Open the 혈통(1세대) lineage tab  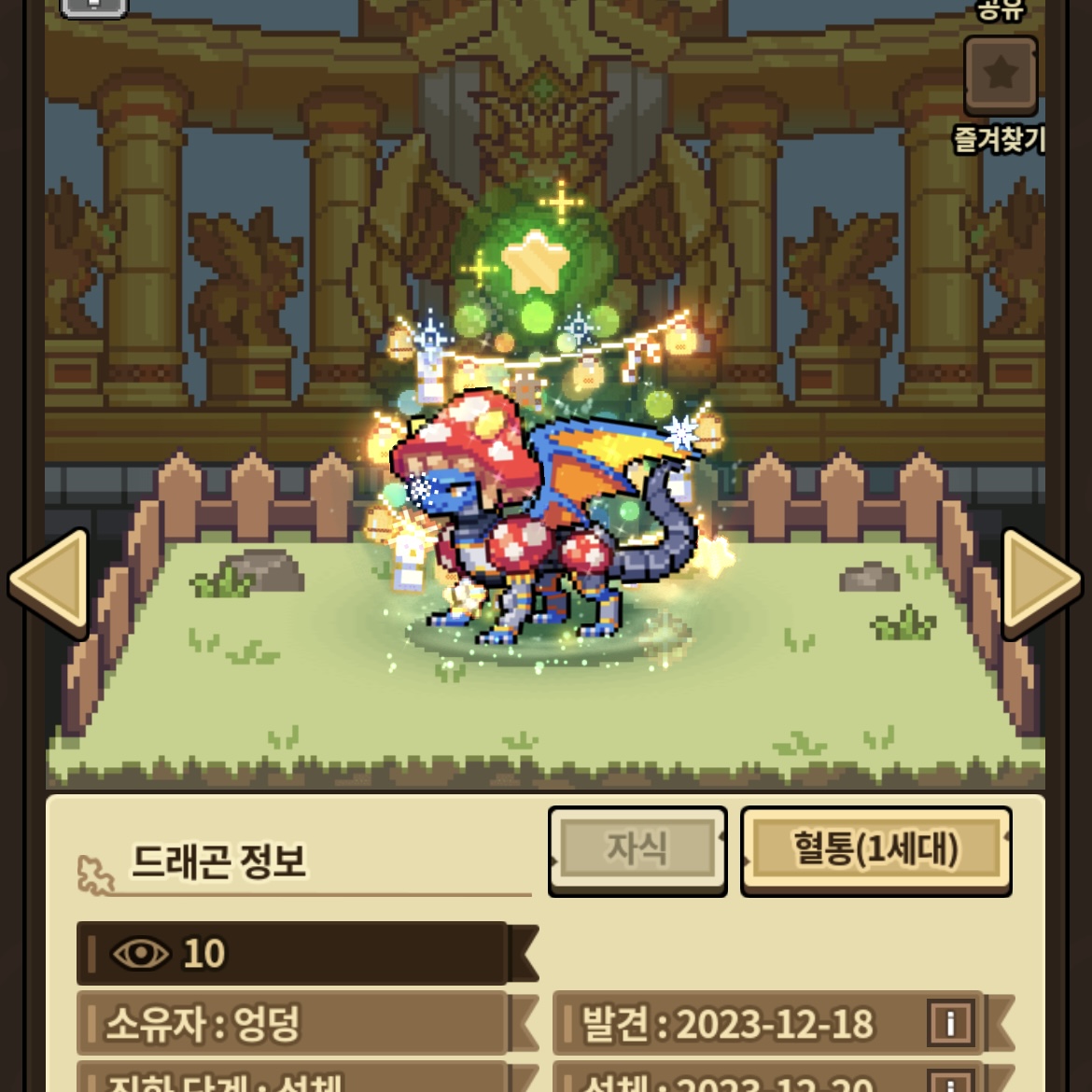(x=875, y=849)
